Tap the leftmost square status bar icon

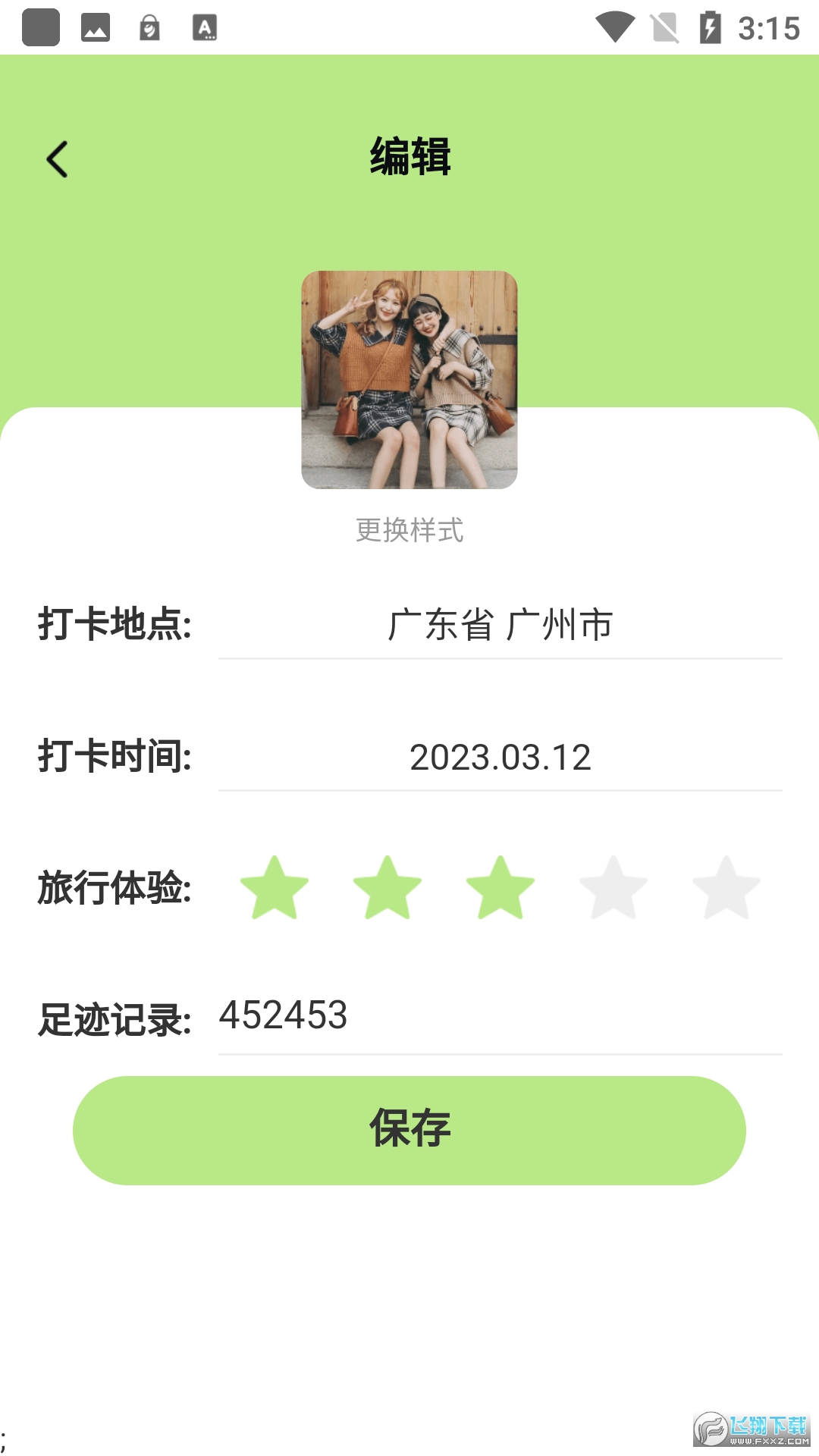(x=41, y=27)
